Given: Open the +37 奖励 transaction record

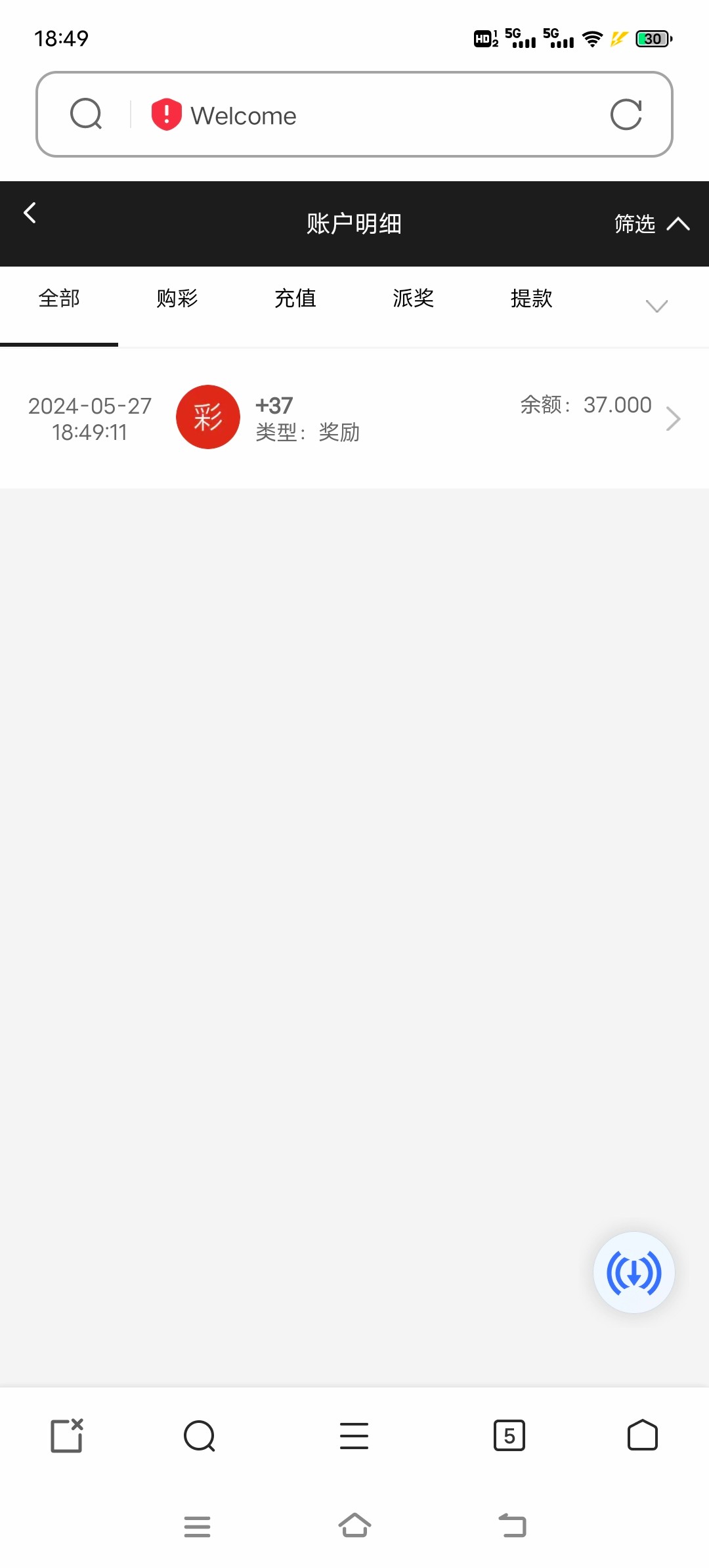Looking at the screenshot, I should (354, 418).
